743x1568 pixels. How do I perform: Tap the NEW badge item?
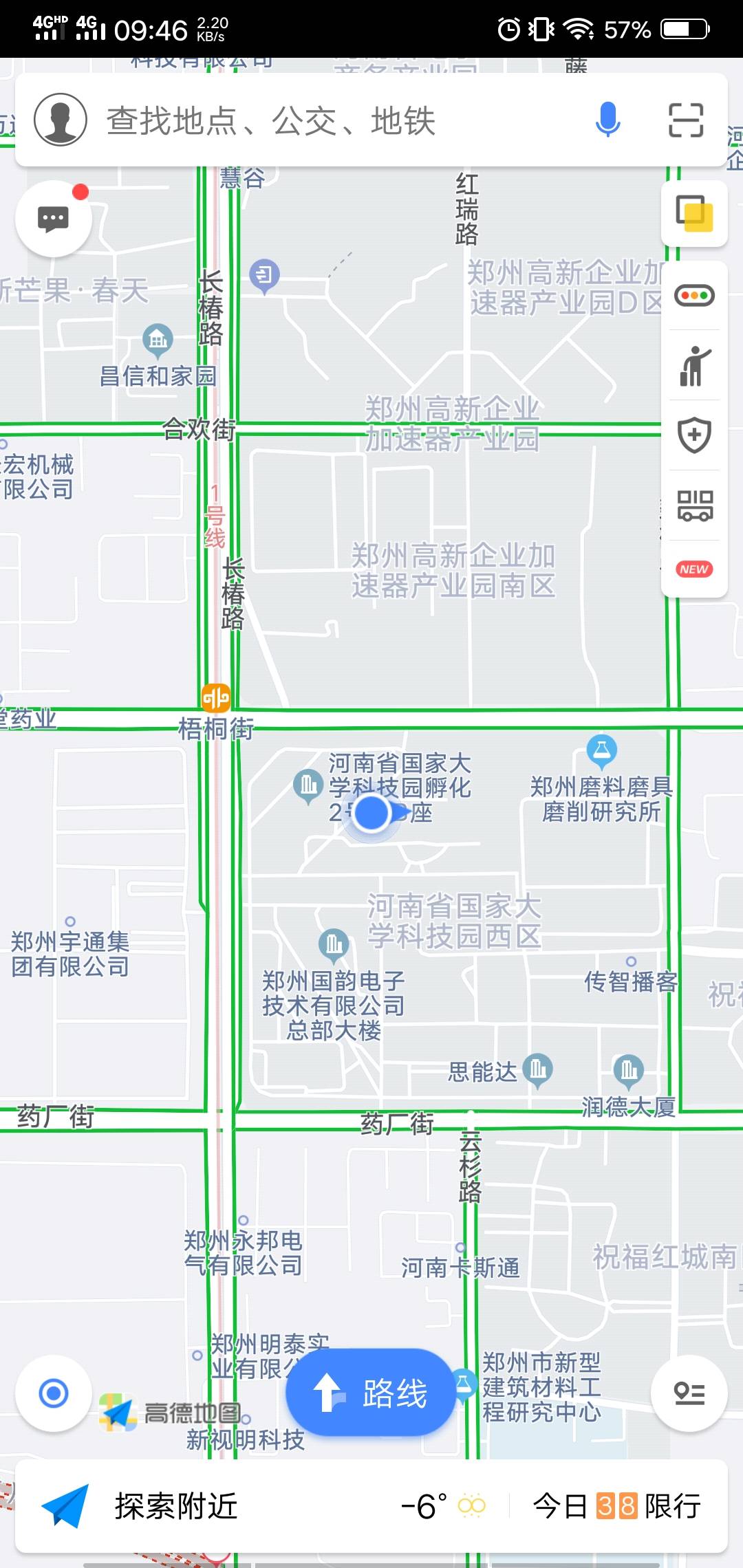pyautogui.click(x=694, y=569)
